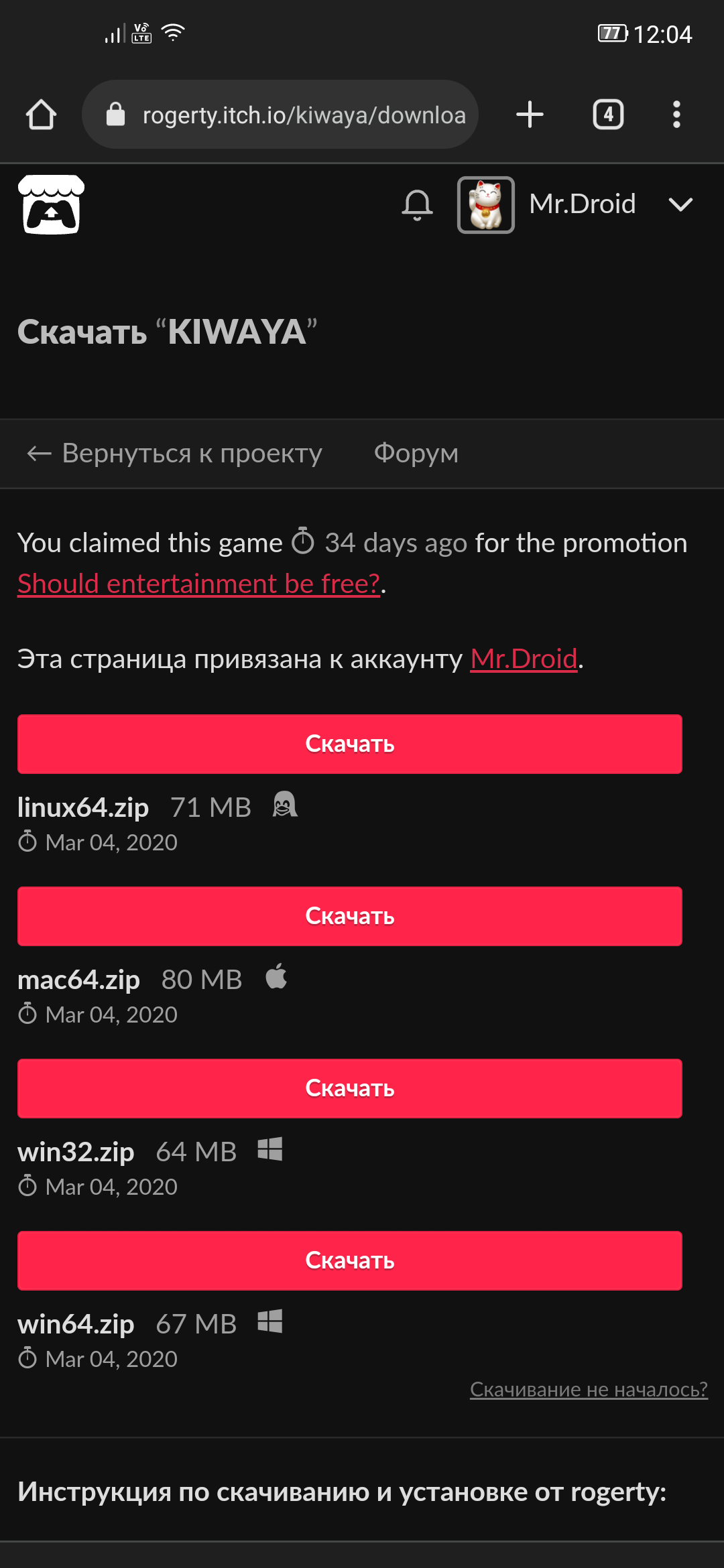Screen dimensions: 724x1568
Task: Download win32.zip
Action: click(349, 1088)
